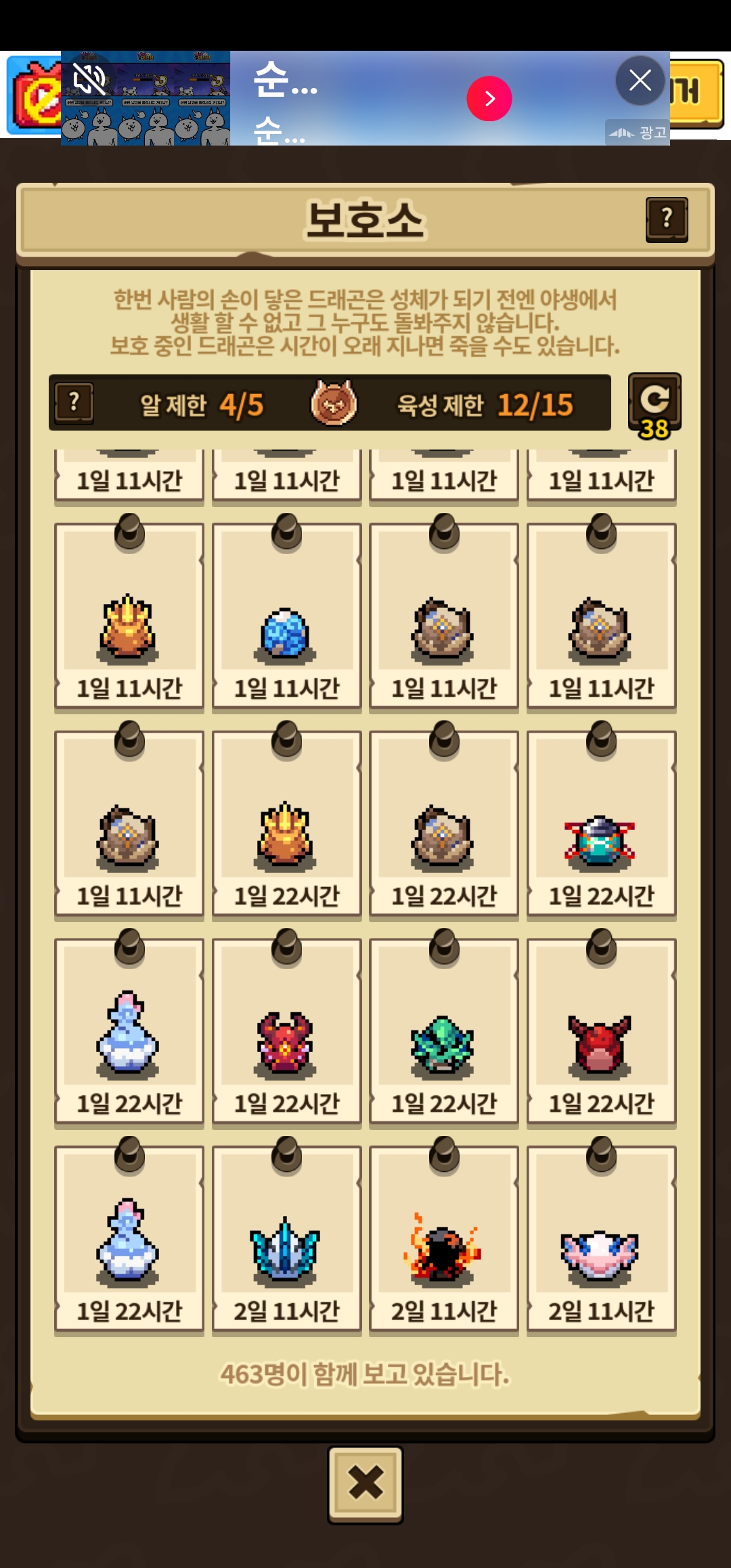The image size is (731, 1568).
Task: Select the pink and white dragon card
Action: coord(601,1240)
